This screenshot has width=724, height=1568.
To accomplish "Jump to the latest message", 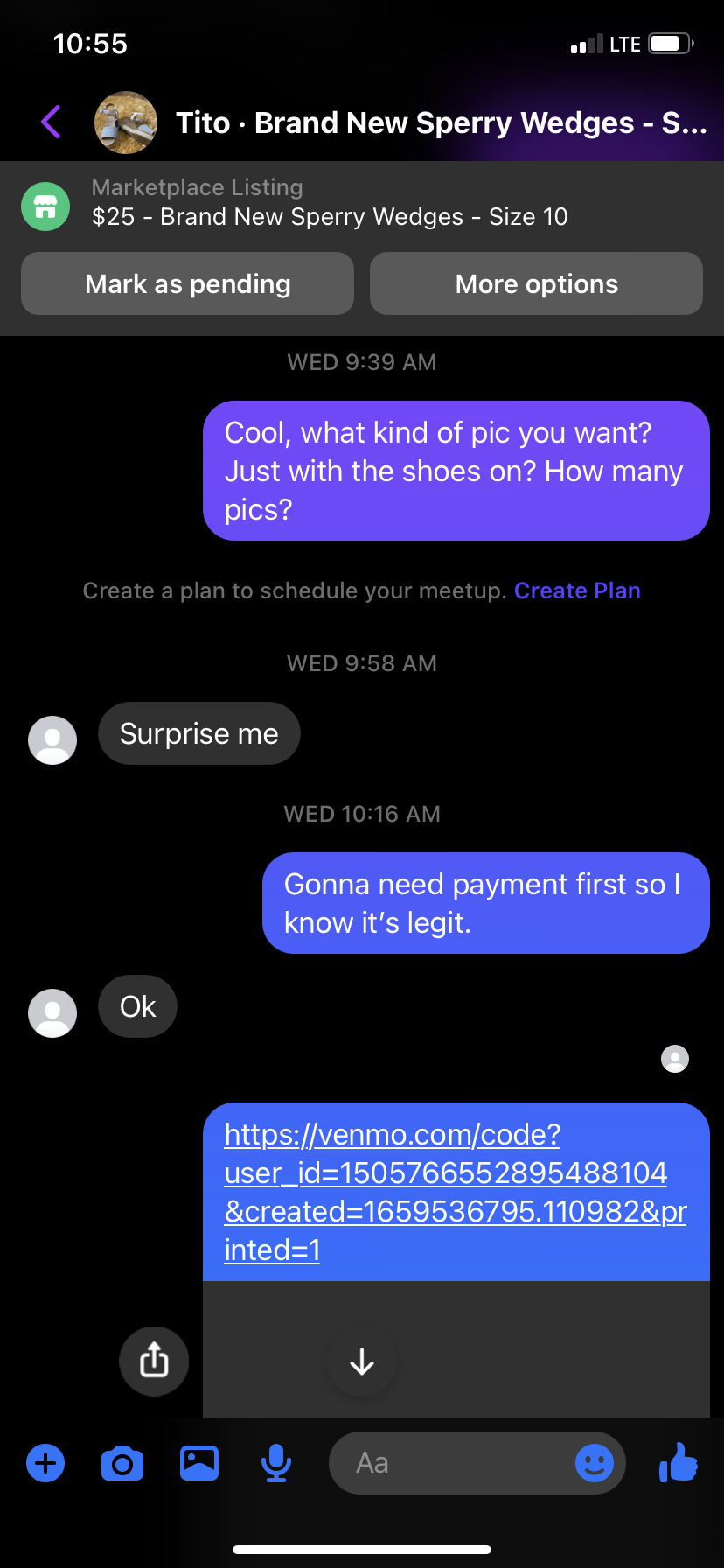I will 361,1361.
